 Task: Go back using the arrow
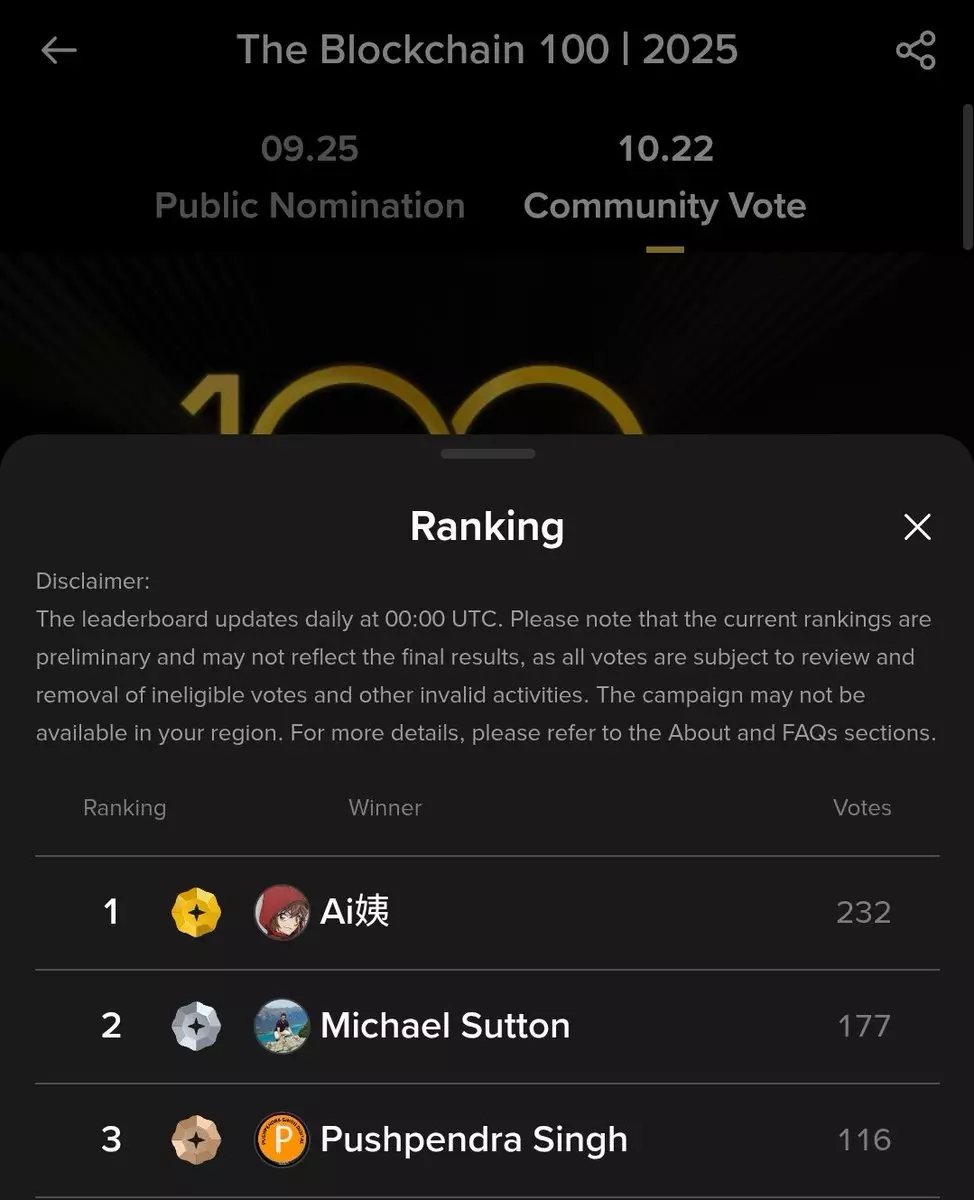click(x=58, y=50)
